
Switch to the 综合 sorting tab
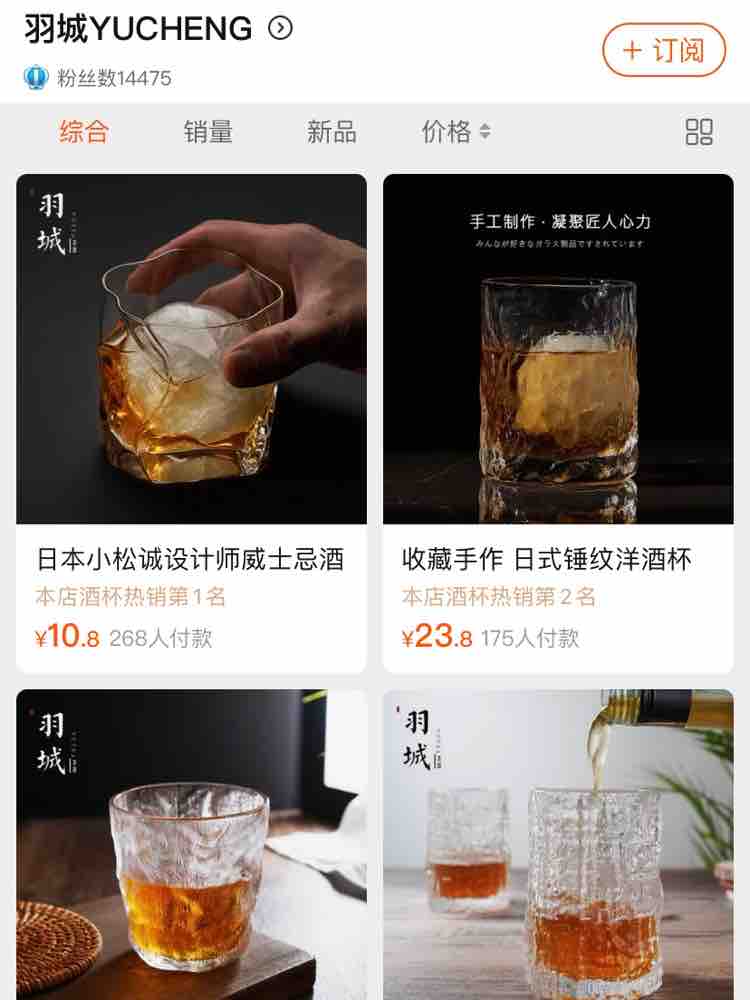(84, 131)
